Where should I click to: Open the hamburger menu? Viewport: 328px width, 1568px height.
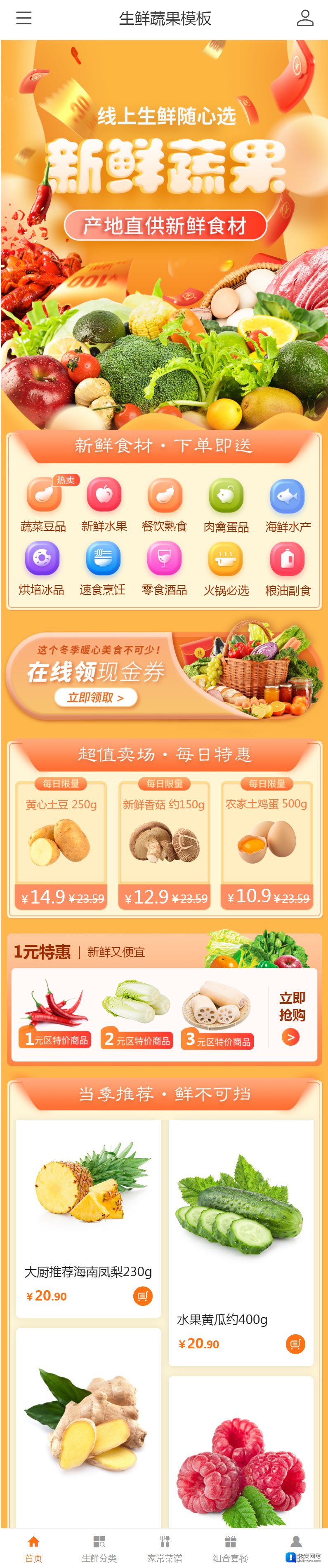[24, 18]
